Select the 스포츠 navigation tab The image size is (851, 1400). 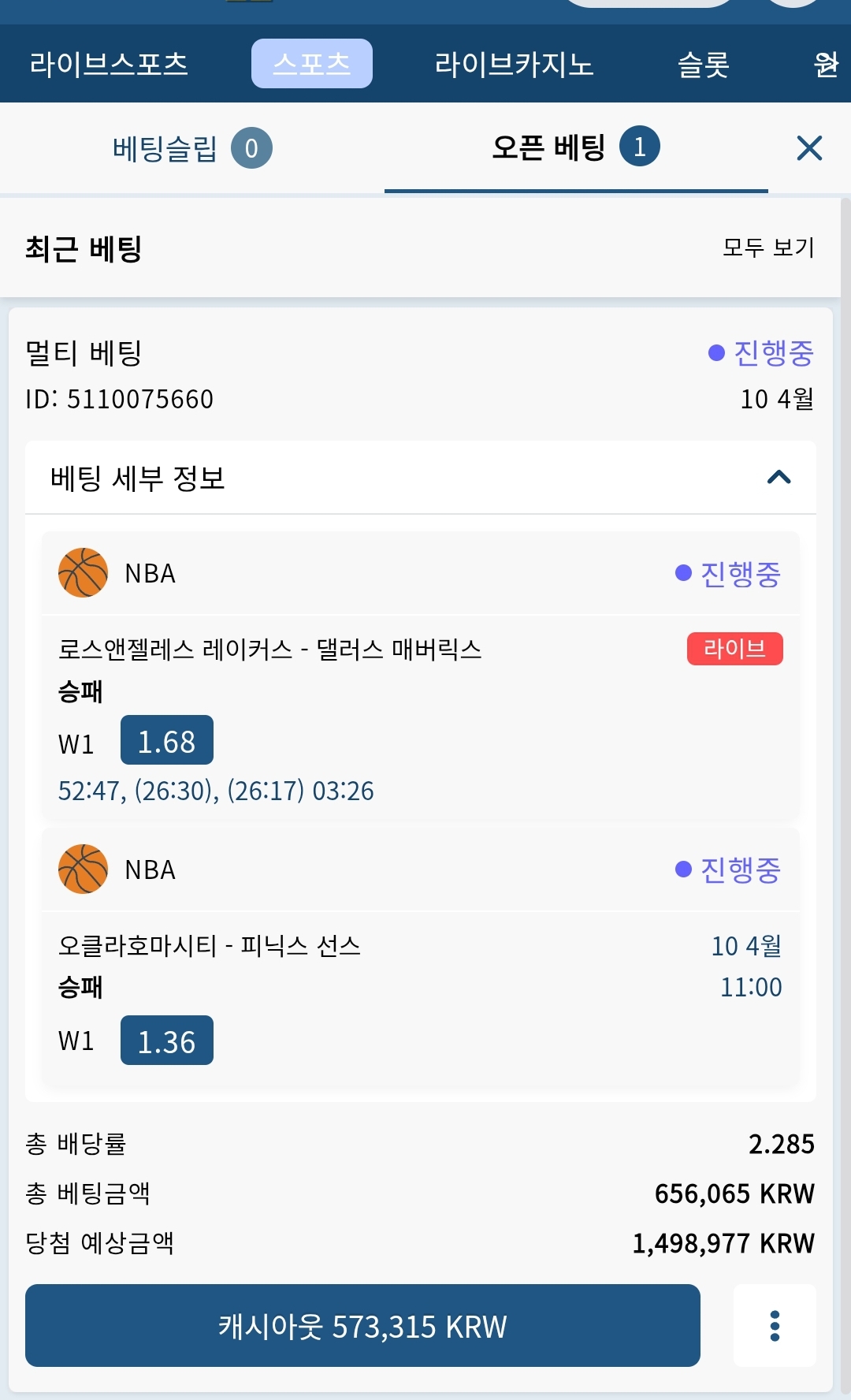[312, 63]
